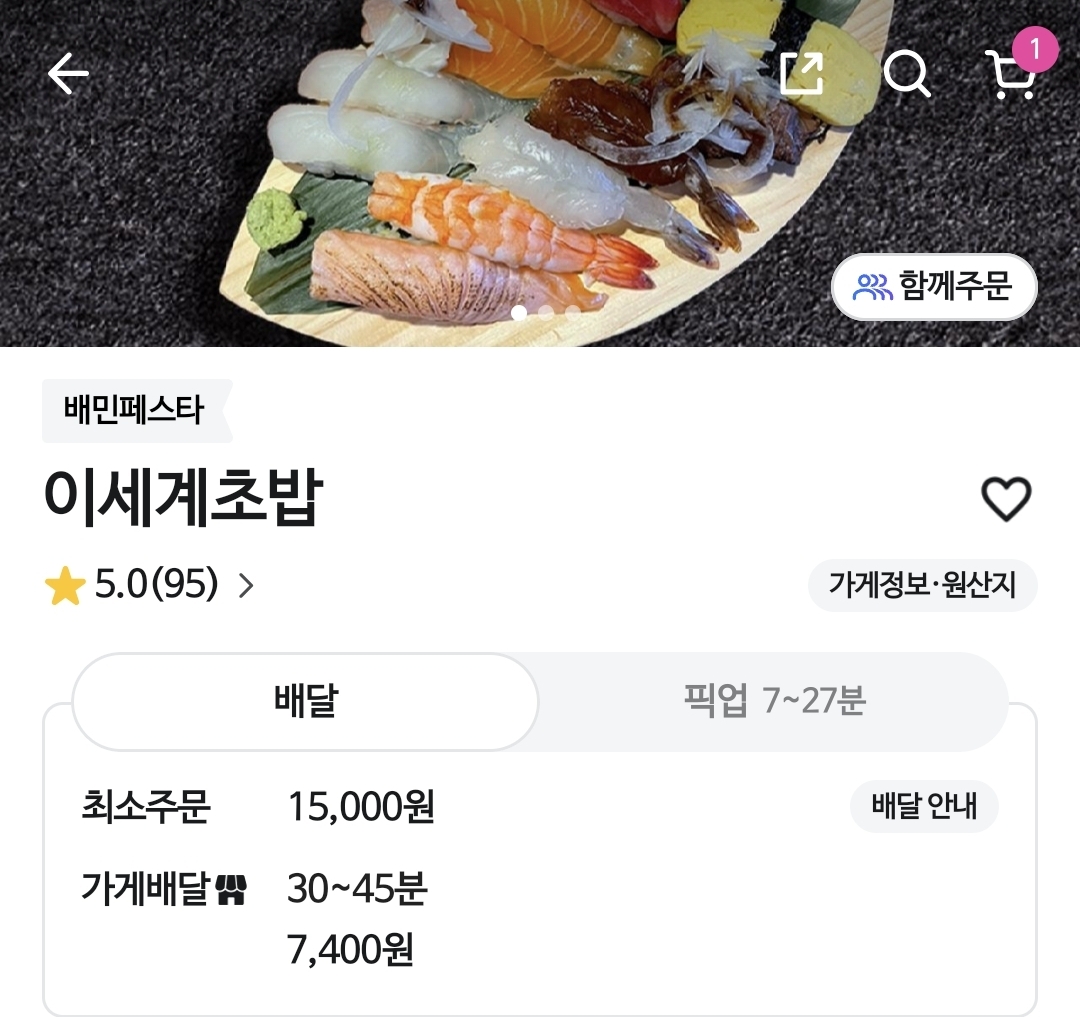Add 이세계초밥 to favorites with the heart
The image size is (1080, 1017).
pos(1006,498)
